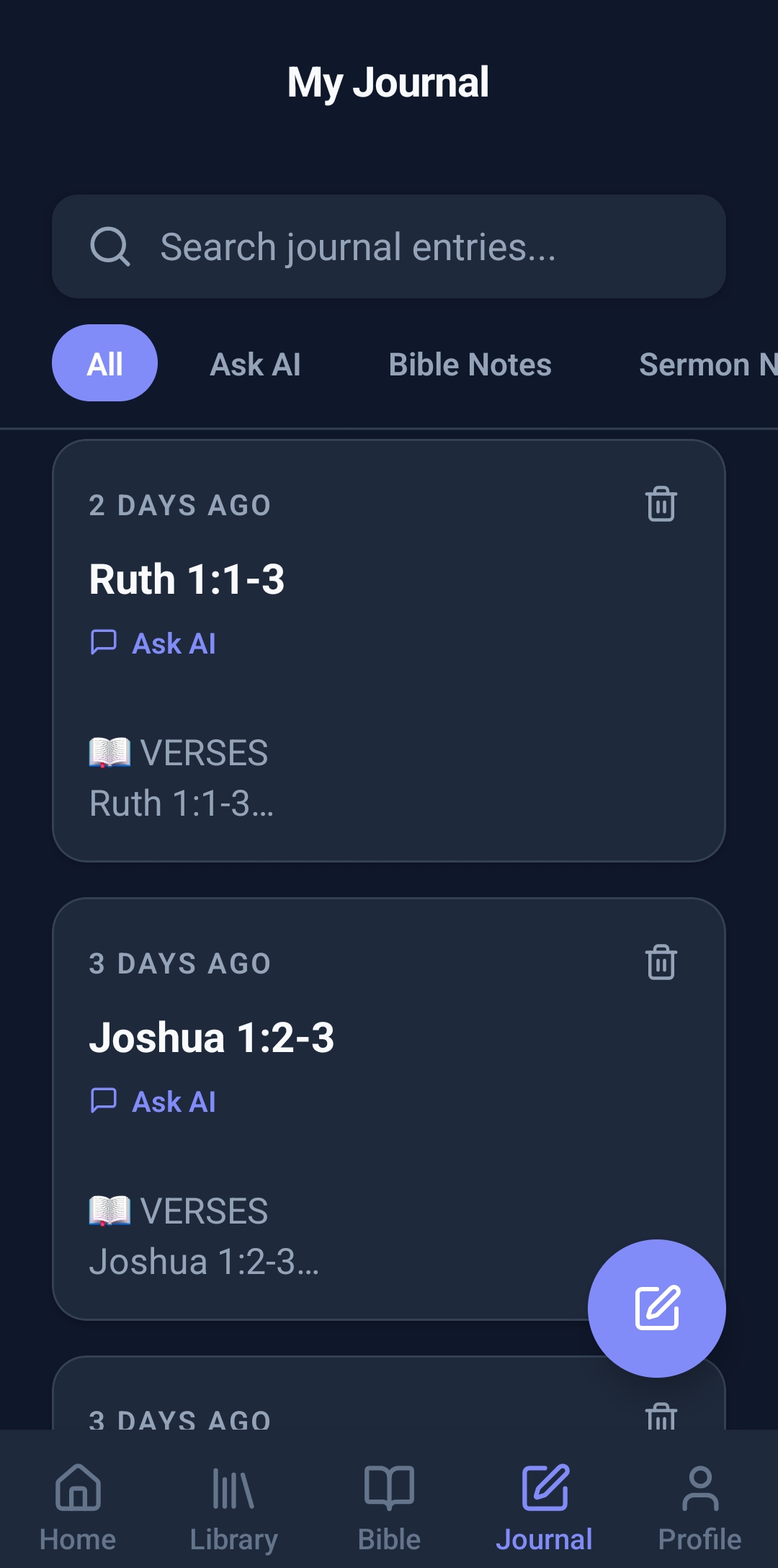Select the All filter pill
This screenshot has height=1568, width=778.
point(104,363)
